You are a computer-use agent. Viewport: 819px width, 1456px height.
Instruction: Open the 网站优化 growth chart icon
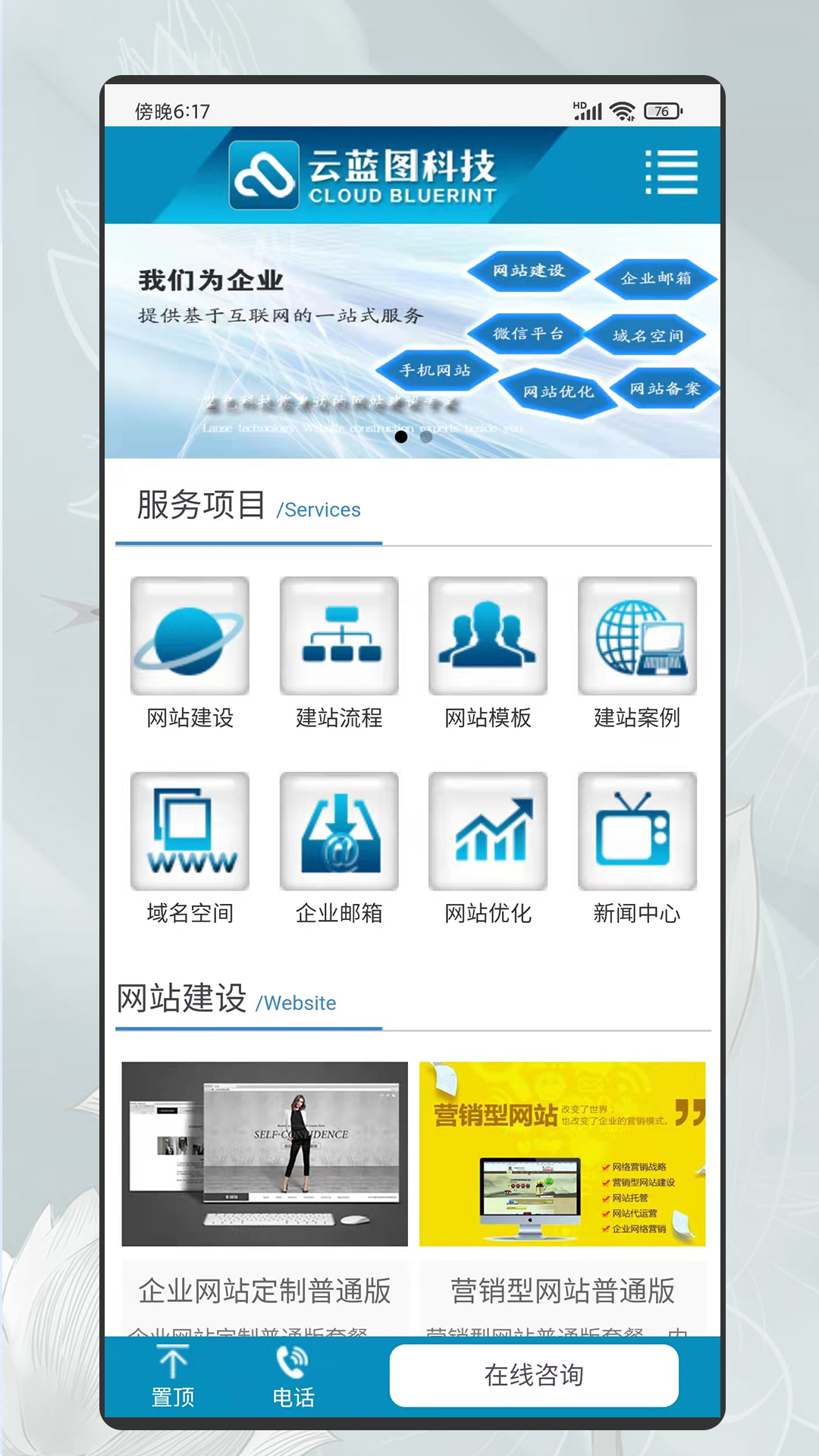coord(487,830)
